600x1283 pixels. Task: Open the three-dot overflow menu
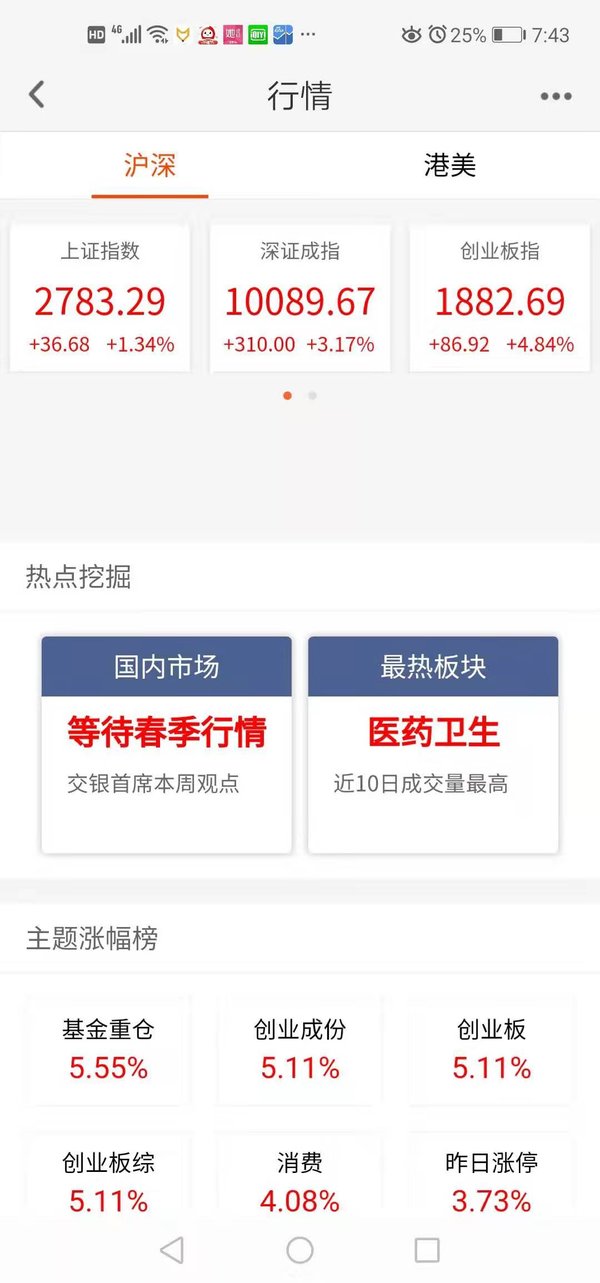pyautogui.click(x=556, y=96)
